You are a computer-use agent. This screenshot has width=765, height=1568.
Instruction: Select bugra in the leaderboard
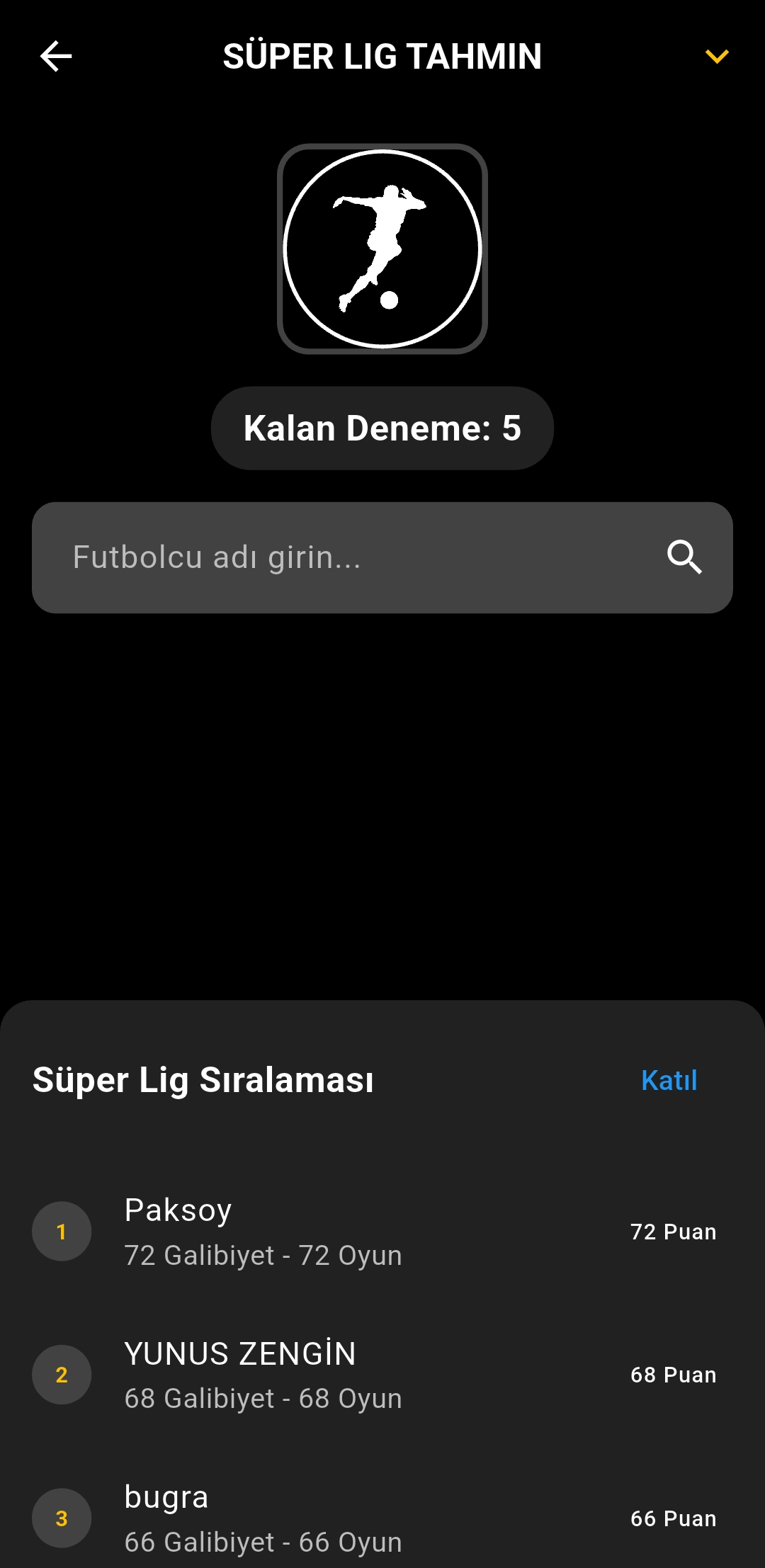(x=382, y=1518)
